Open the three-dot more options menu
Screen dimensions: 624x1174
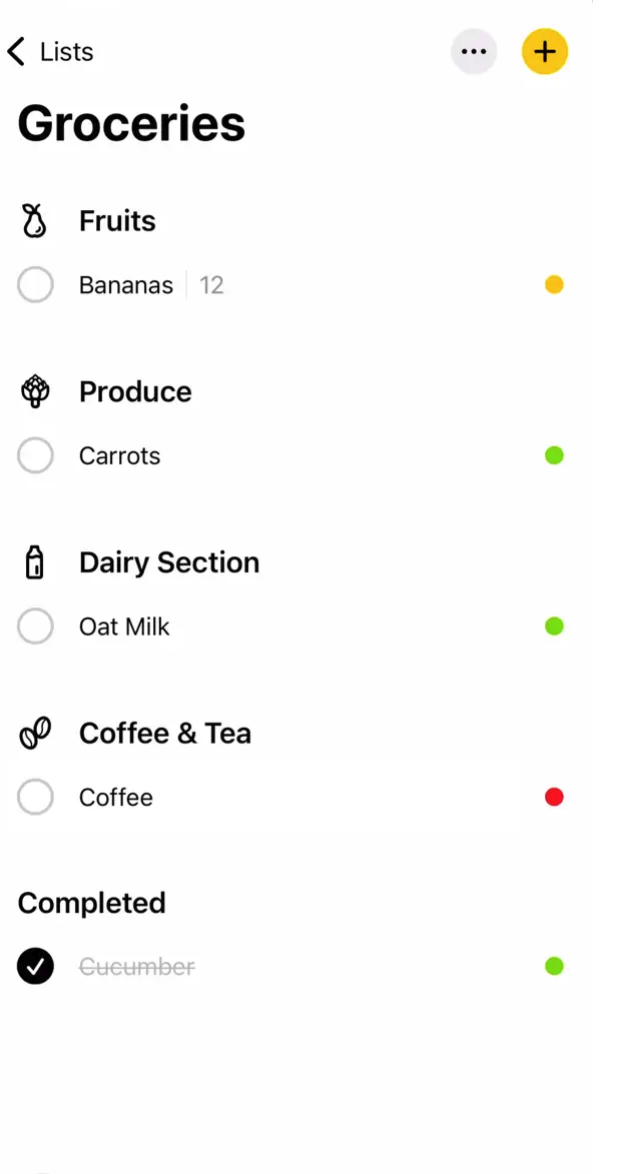[474, 52]
